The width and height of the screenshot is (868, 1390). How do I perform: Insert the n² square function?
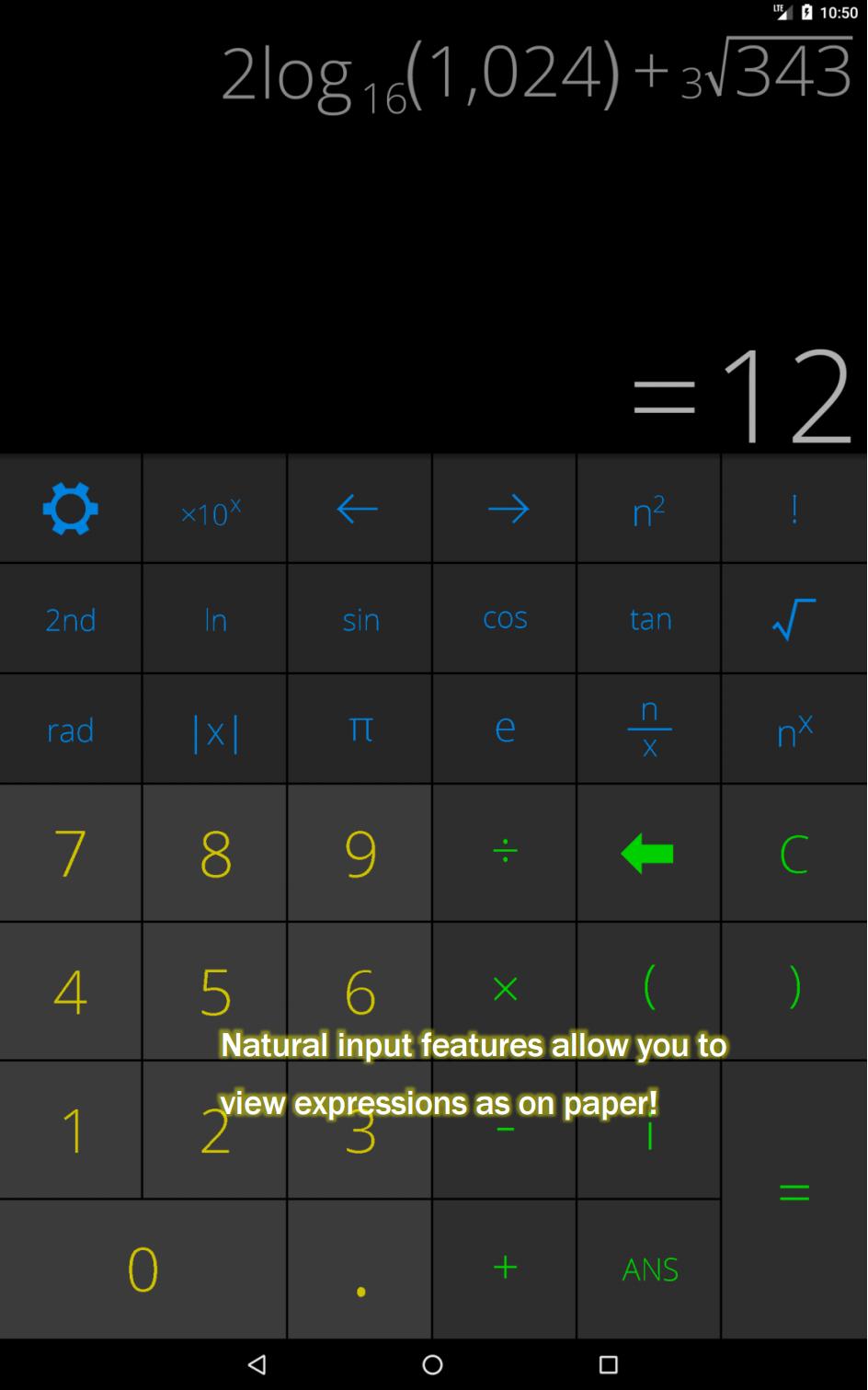(x=648, y=509)
